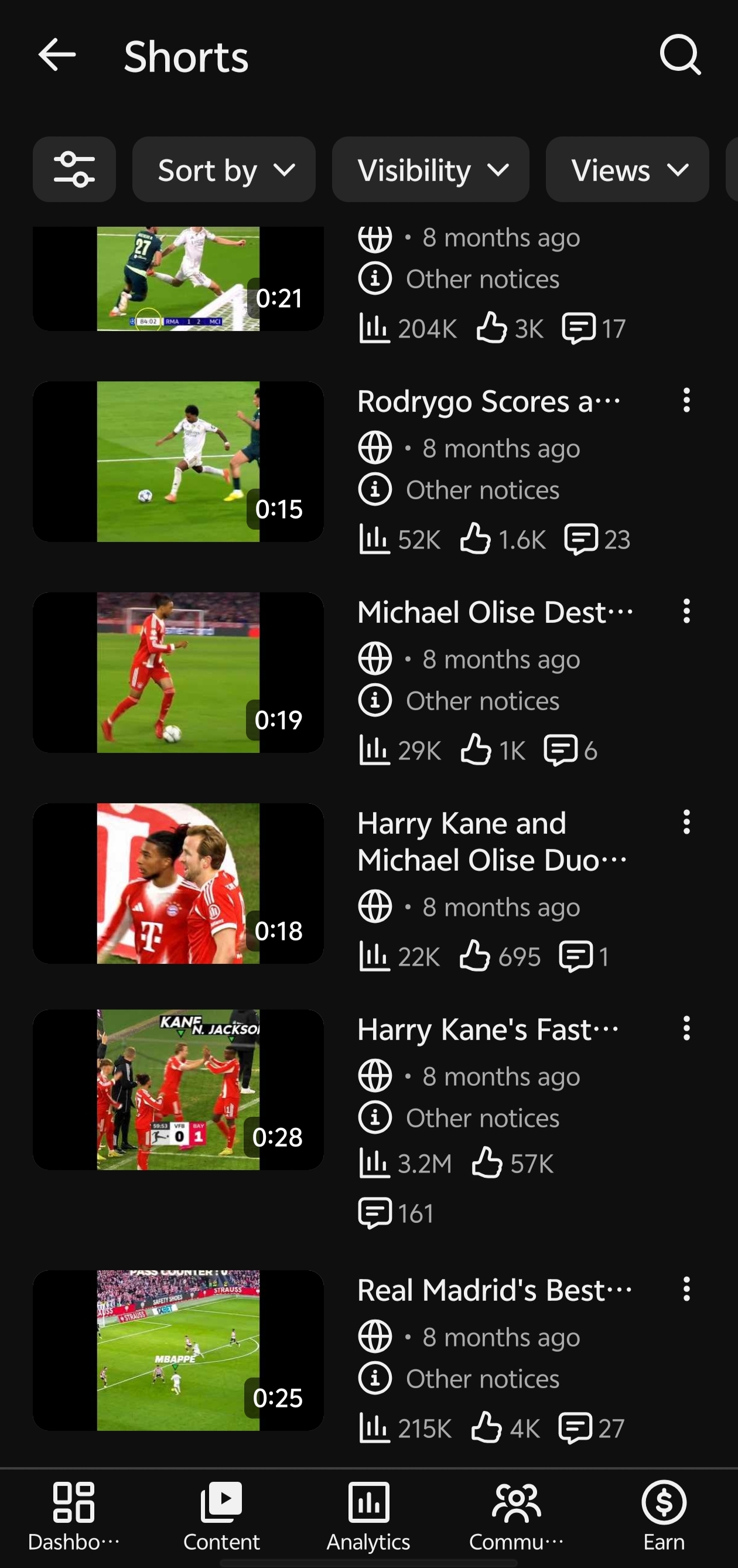Open search for Shorts

pos(680,54)
